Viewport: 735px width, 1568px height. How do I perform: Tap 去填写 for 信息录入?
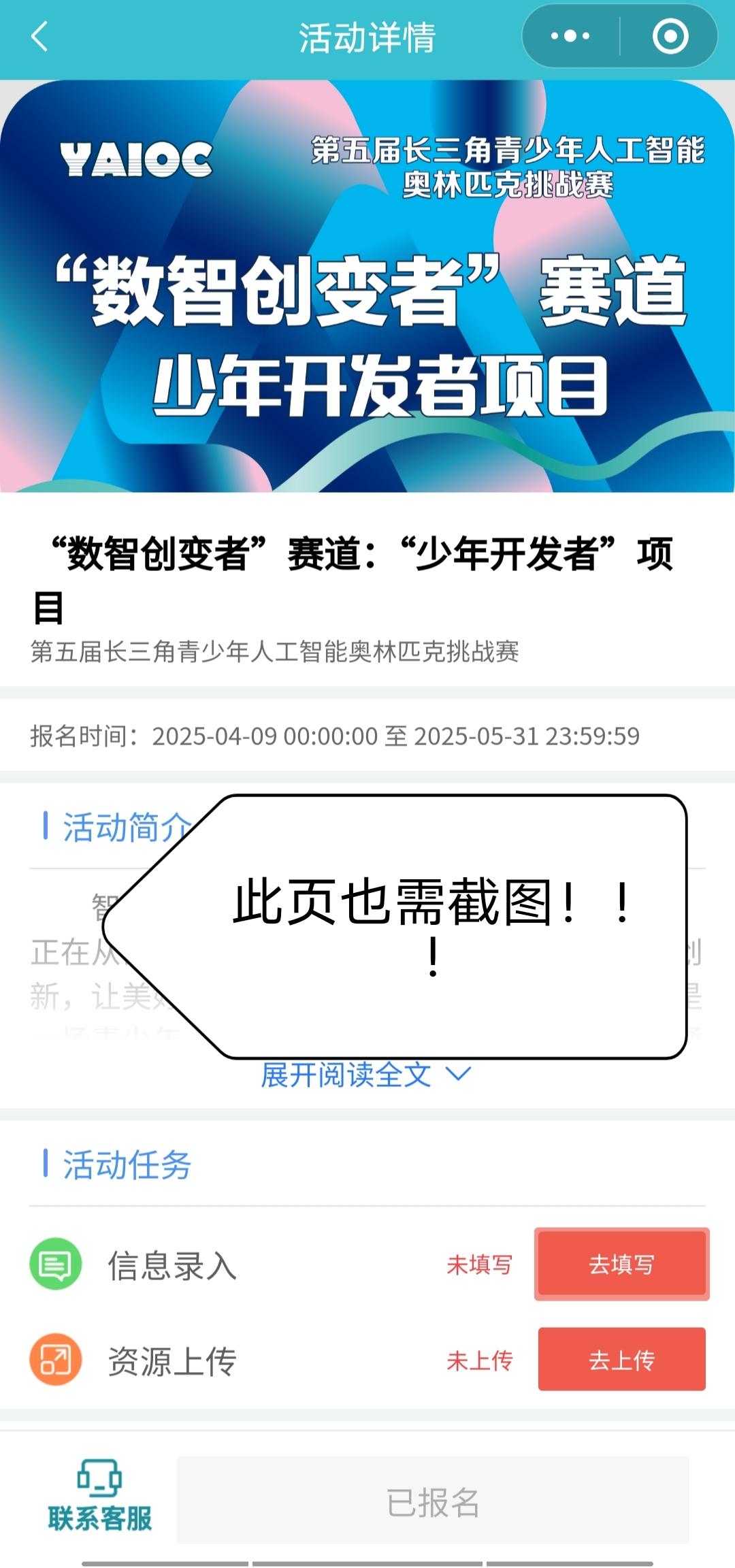pyautogui.click(x=622, y=1264)
